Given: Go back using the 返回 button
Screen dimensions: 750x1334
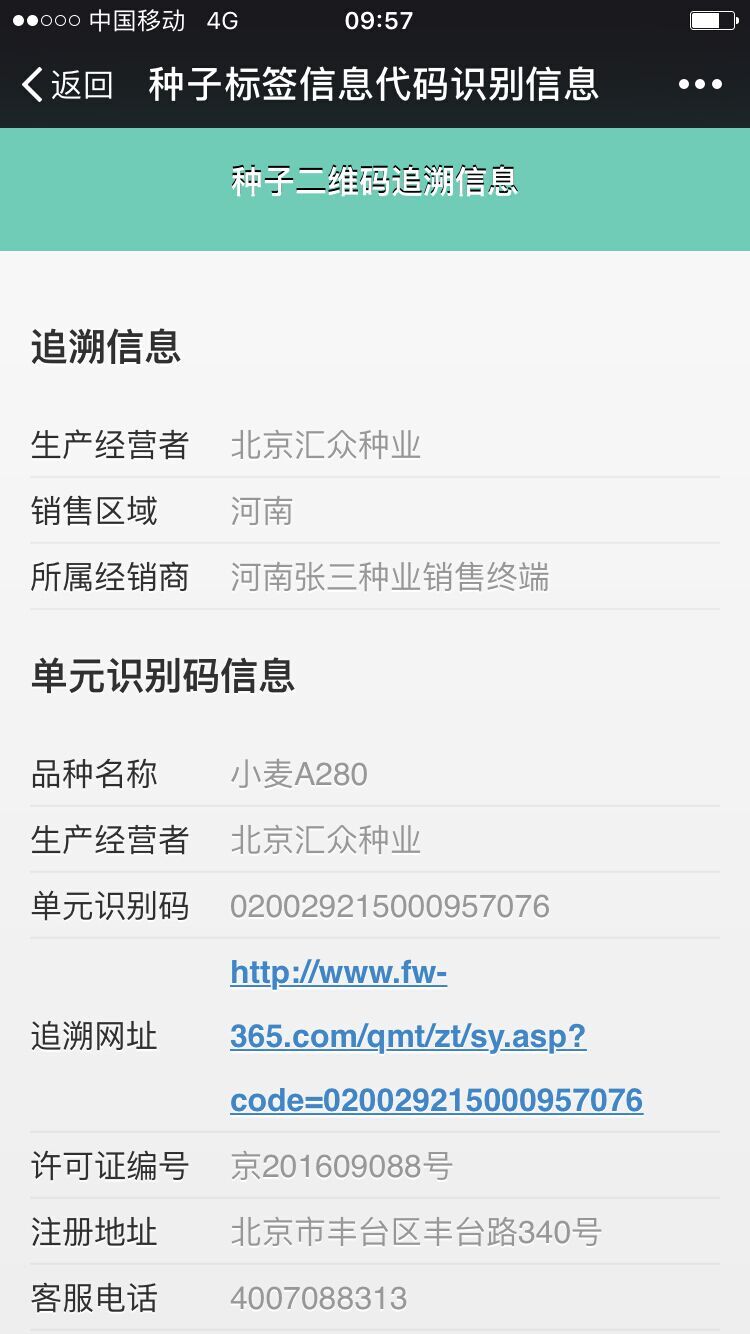Looking at the screenshot, I should pyautogui.click(x=67, y=85).
